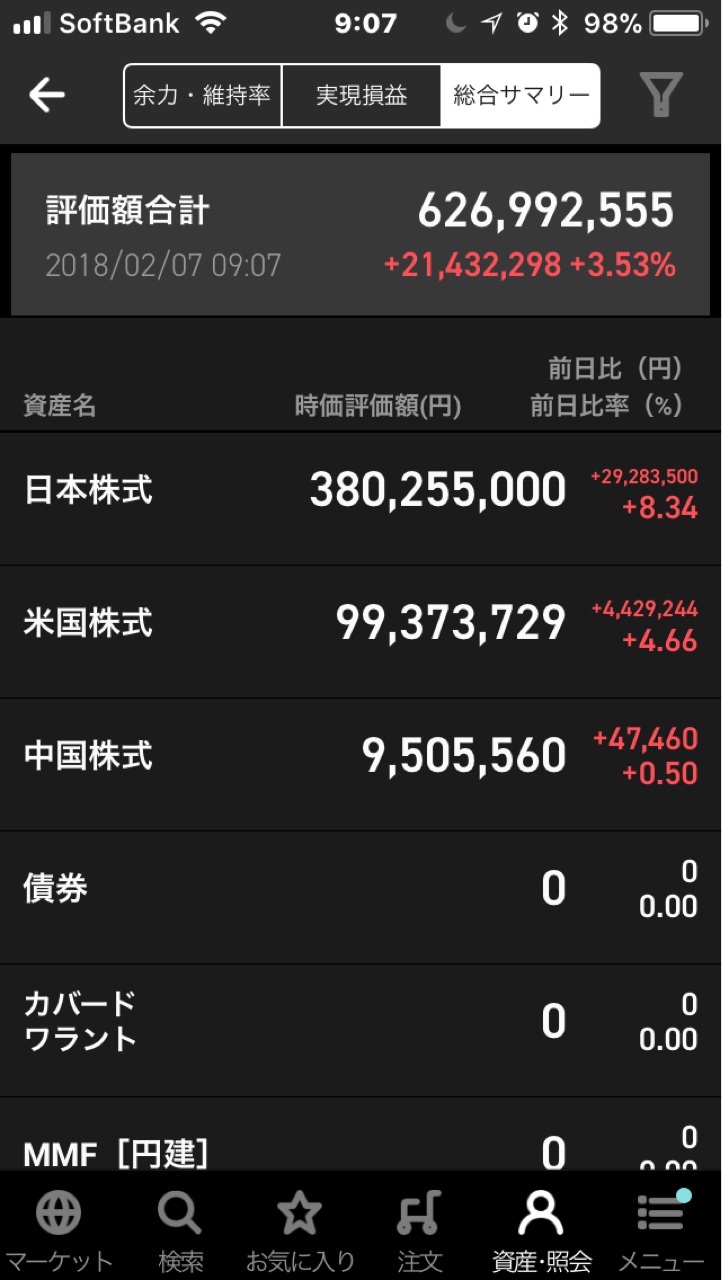This screenshot has width=722, height=1280.
Task: Open the 中国株式 asset row
Action: 361,765
